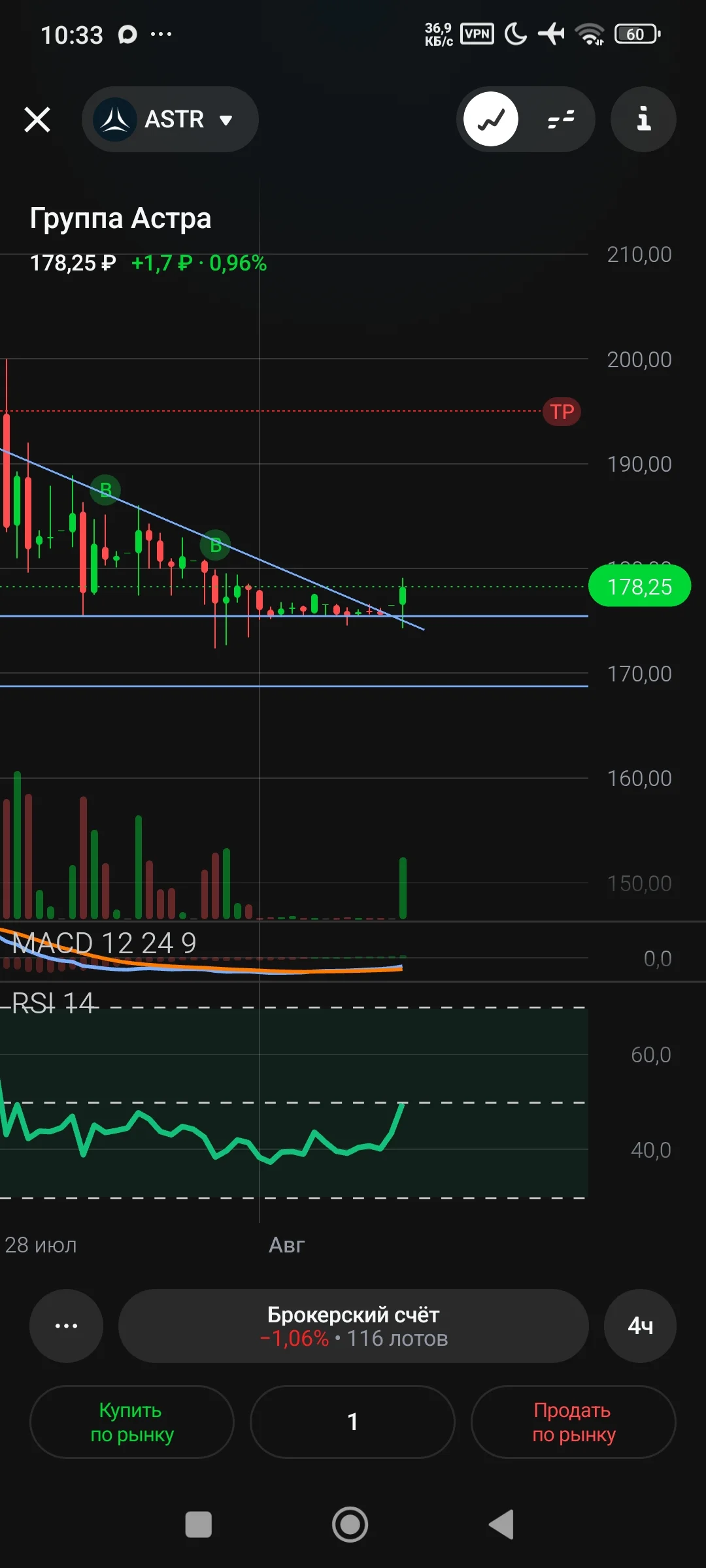Screen dimensions: 706x1568
Task: Open instrument info
Action: coord(643,120)
